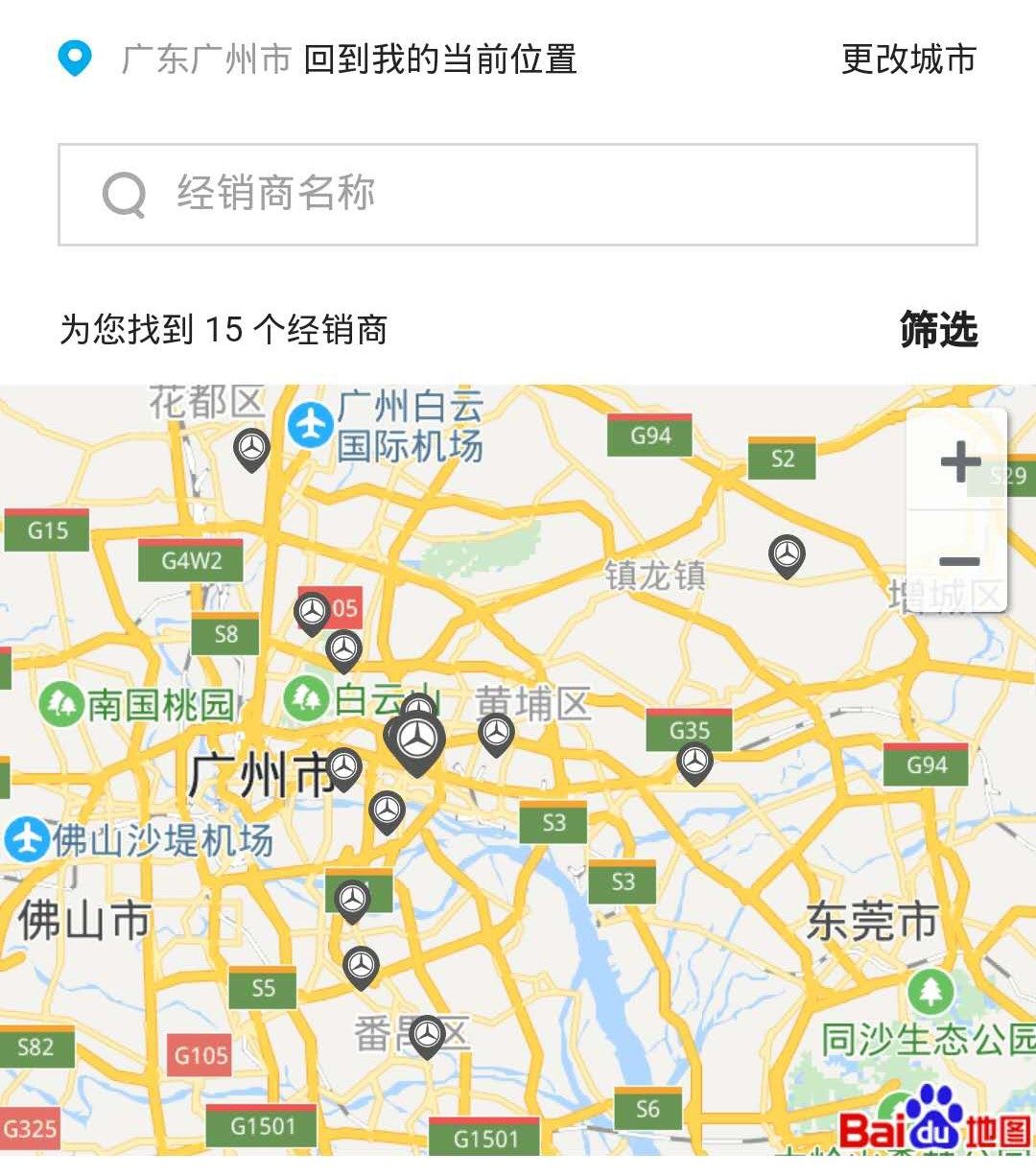
Task: Open the 筛选 filter options
Action: pos(937,330)
